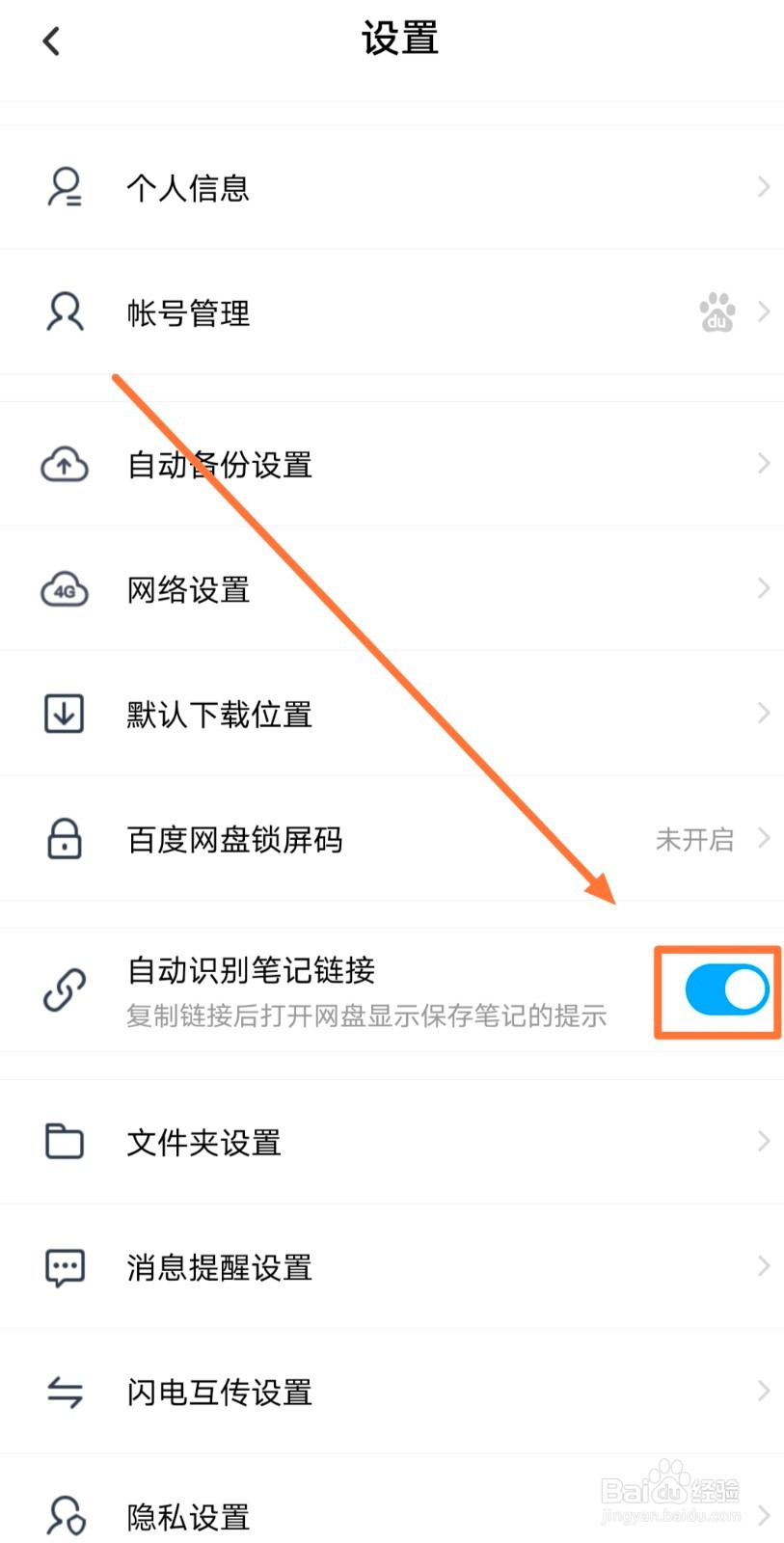Select the folder icon beside 文件夹设置

click(64, 1141)
